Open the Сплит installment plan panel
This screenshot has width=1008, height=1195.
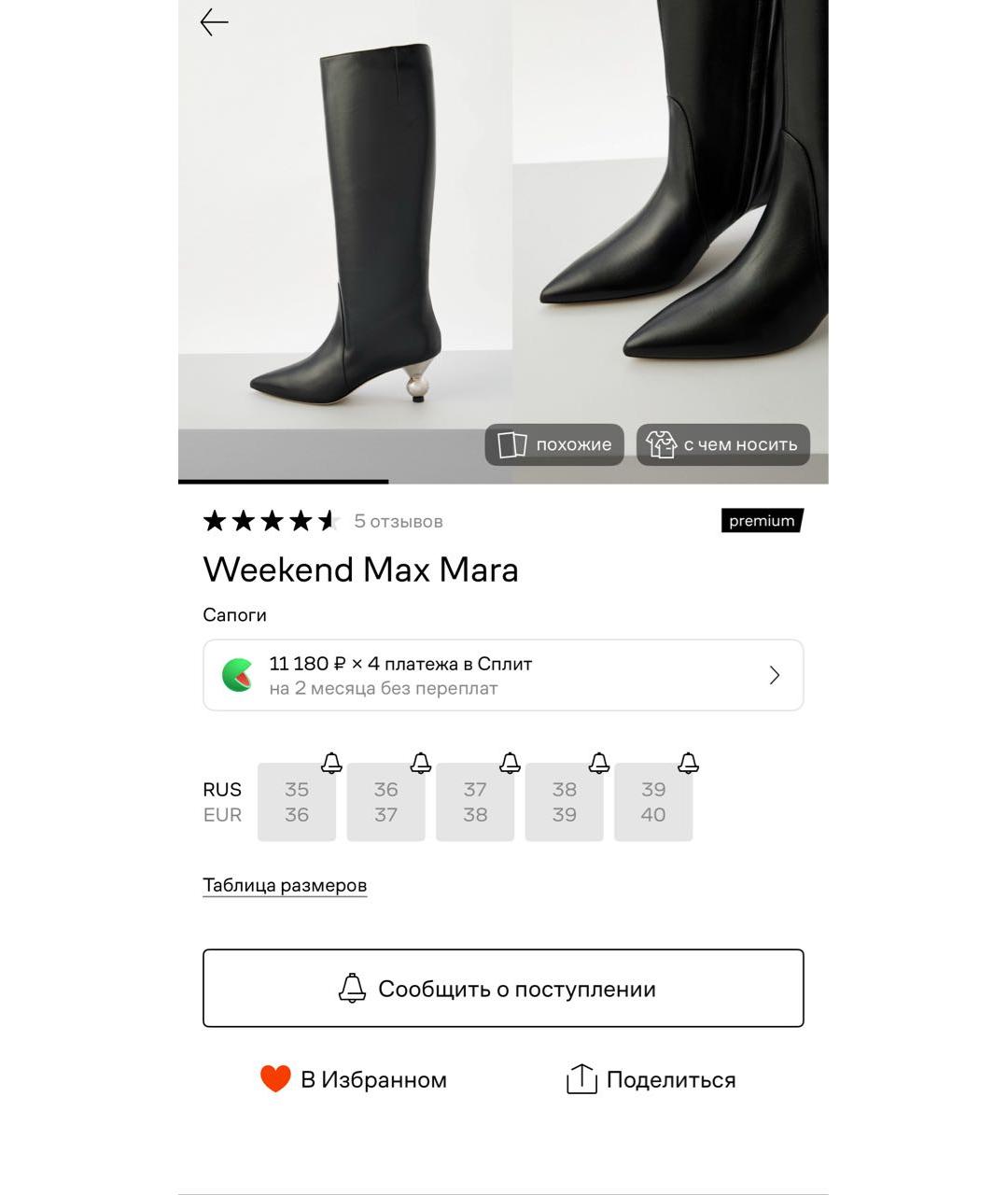click(504, 675)
